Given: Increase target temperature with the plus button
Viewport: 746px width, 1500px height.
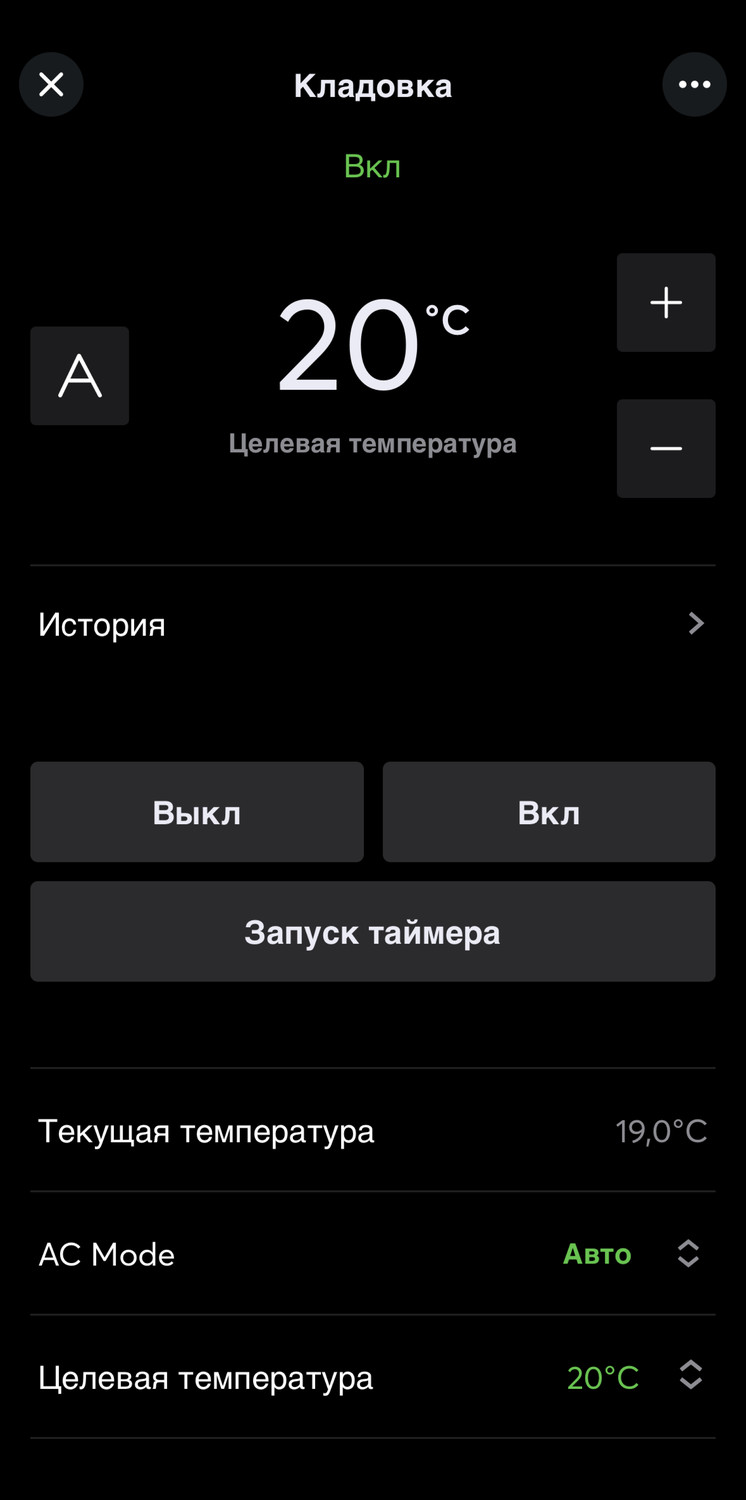Looking at the screenshot, I should [x=666, y=303].
